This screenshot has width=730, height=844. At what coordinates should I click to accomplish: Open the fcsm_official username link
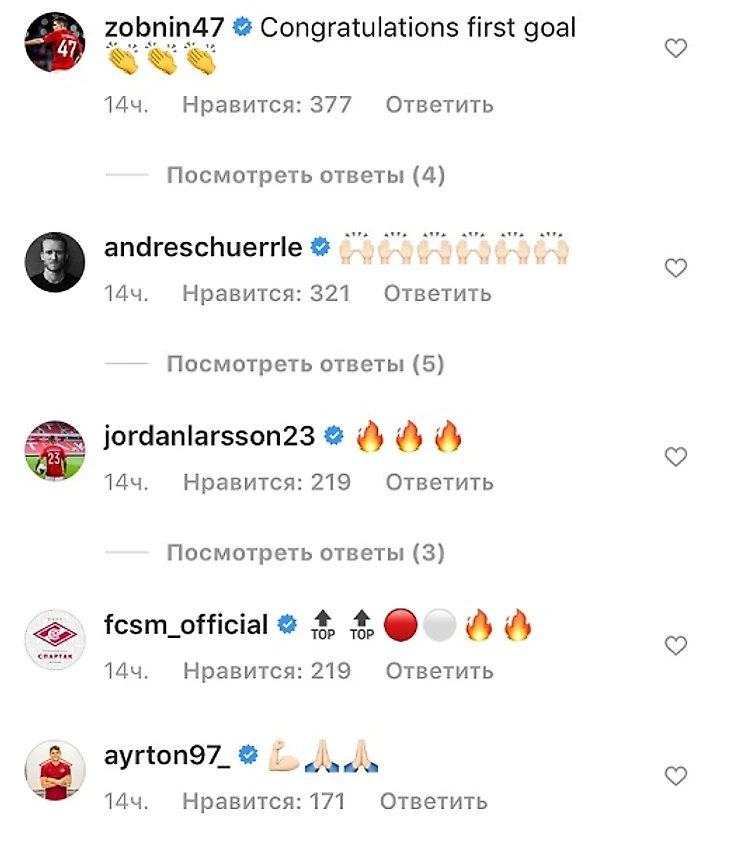(x=186, y=626)
